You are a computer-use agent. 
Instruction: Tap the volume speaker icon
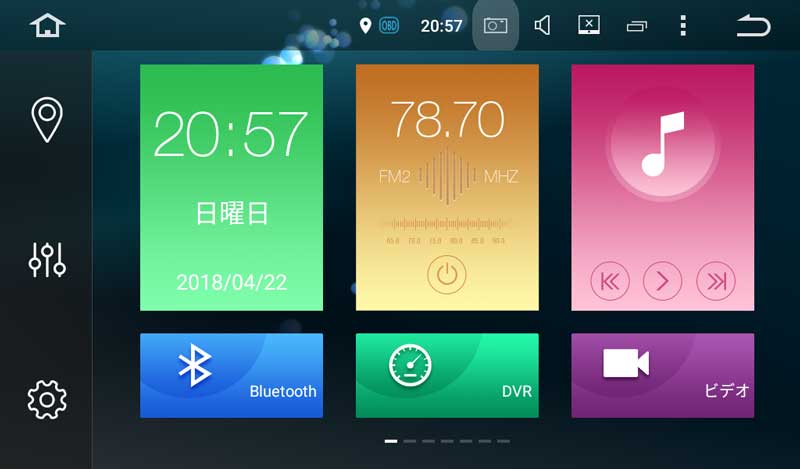pyautogui.click(x=542, y=25)
